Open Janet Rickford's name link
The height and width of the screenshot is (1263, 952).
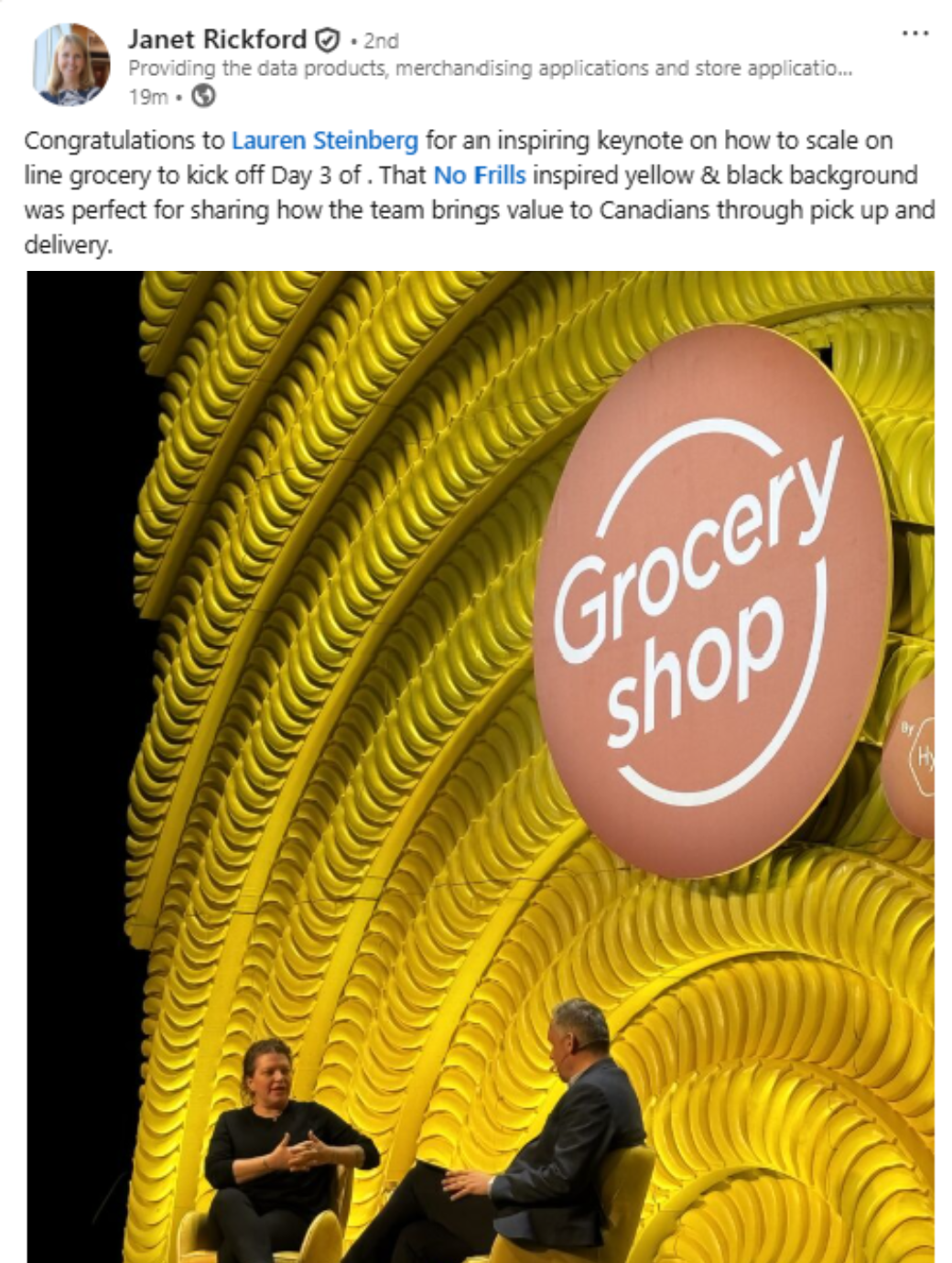pyautogui.click(x=217, y=39)
